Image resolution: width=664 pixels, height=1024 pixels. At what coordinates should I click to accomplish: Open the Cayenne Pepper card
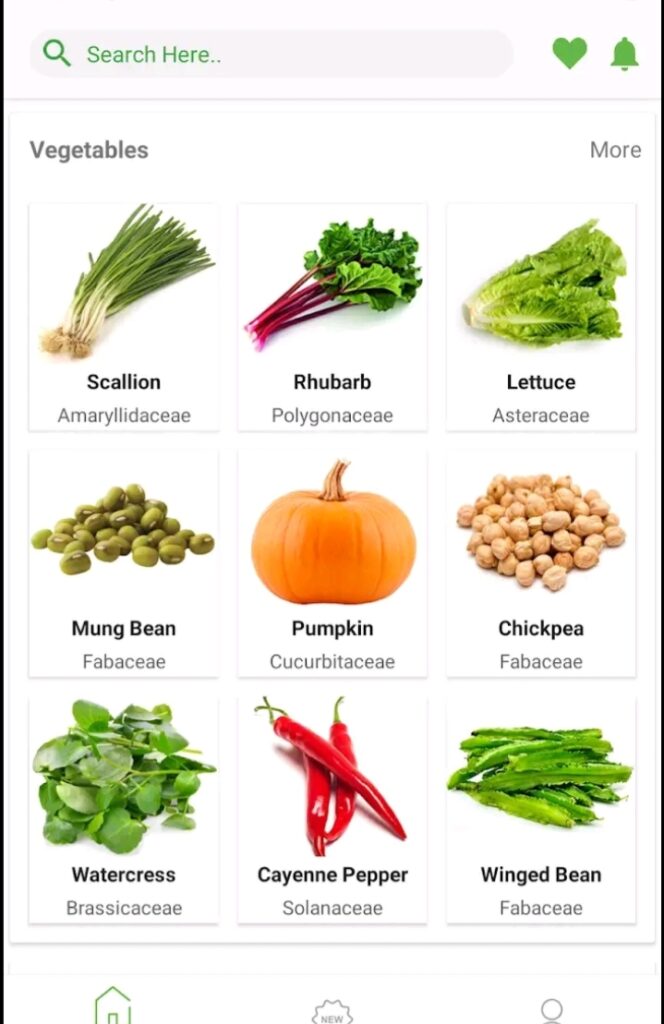(332, 809)
